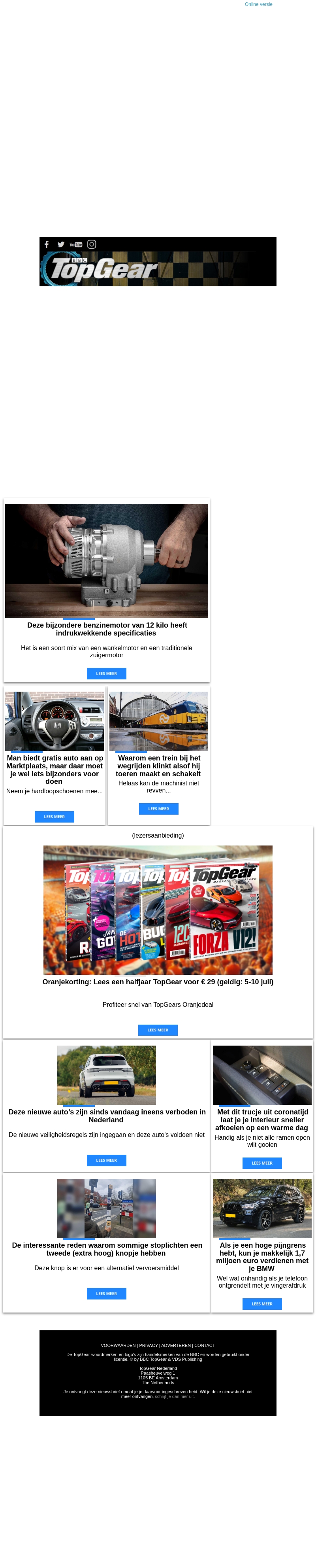Screen dimensions: 316x1568
Task: Open the Online versie link
Action: [x=258, y=4]
